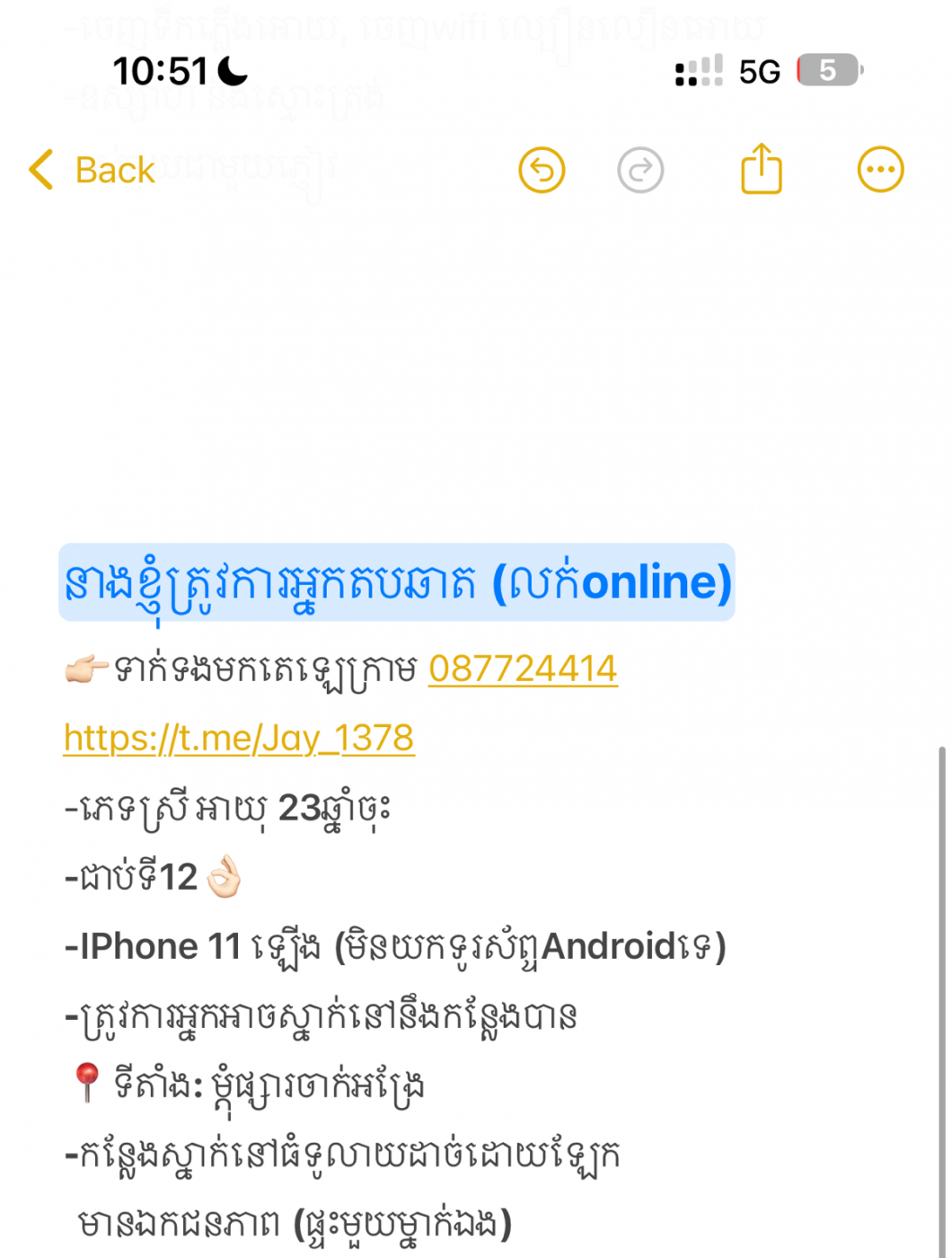Go back to the notes list
This screenshot has width=952, height=1258.
tap(93, 170)
